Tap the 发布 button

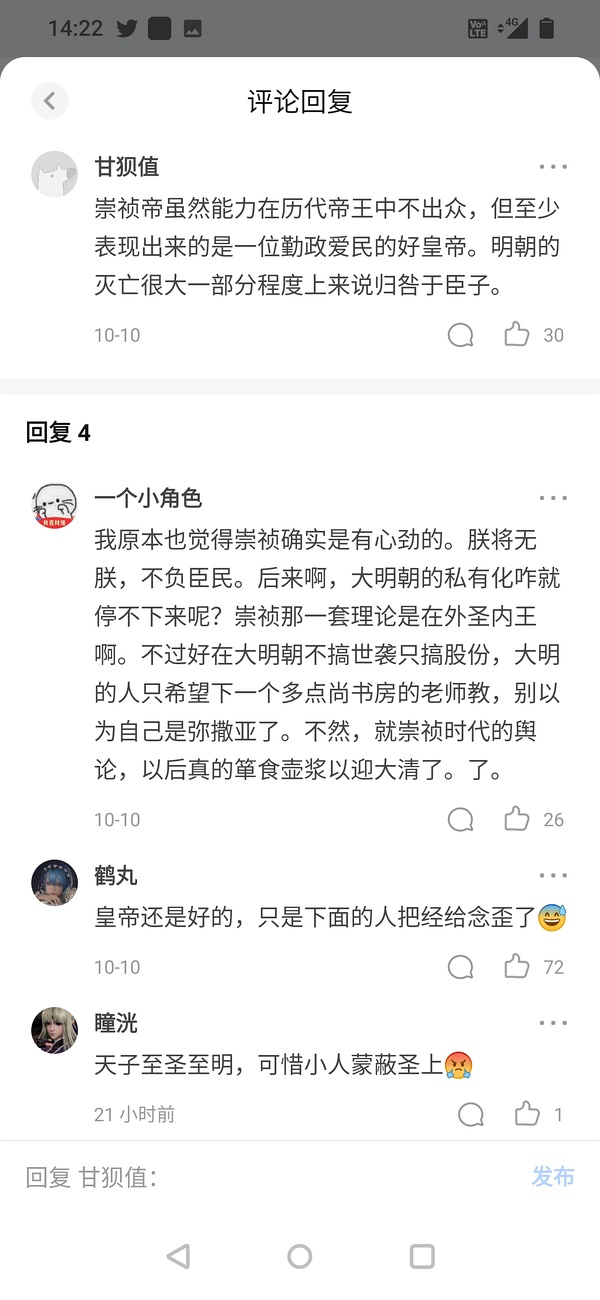(553, 1177)
